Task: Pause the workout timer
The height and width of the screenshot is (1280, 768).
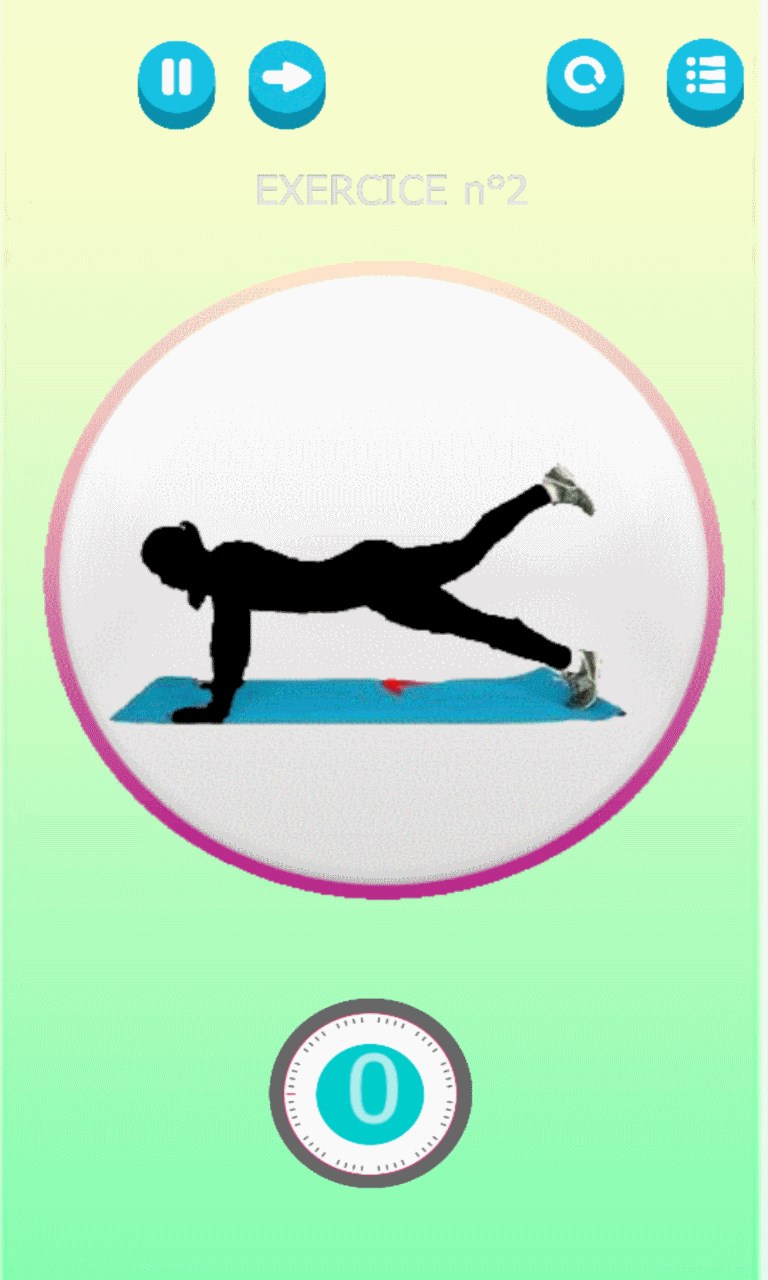Action: tap(176, 78)
